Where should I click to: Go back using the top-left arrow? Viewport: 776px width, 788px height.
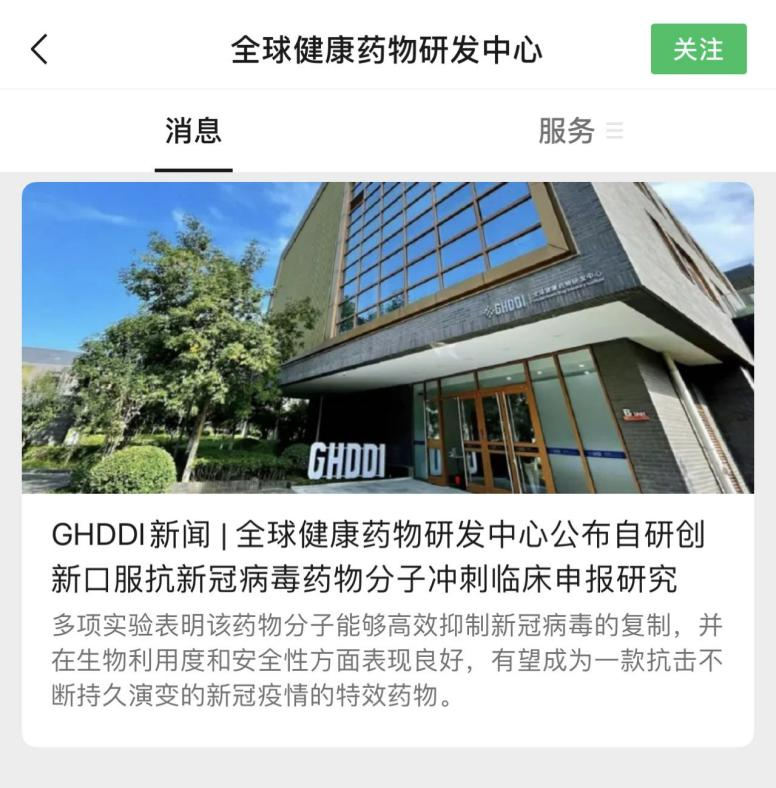40,48
